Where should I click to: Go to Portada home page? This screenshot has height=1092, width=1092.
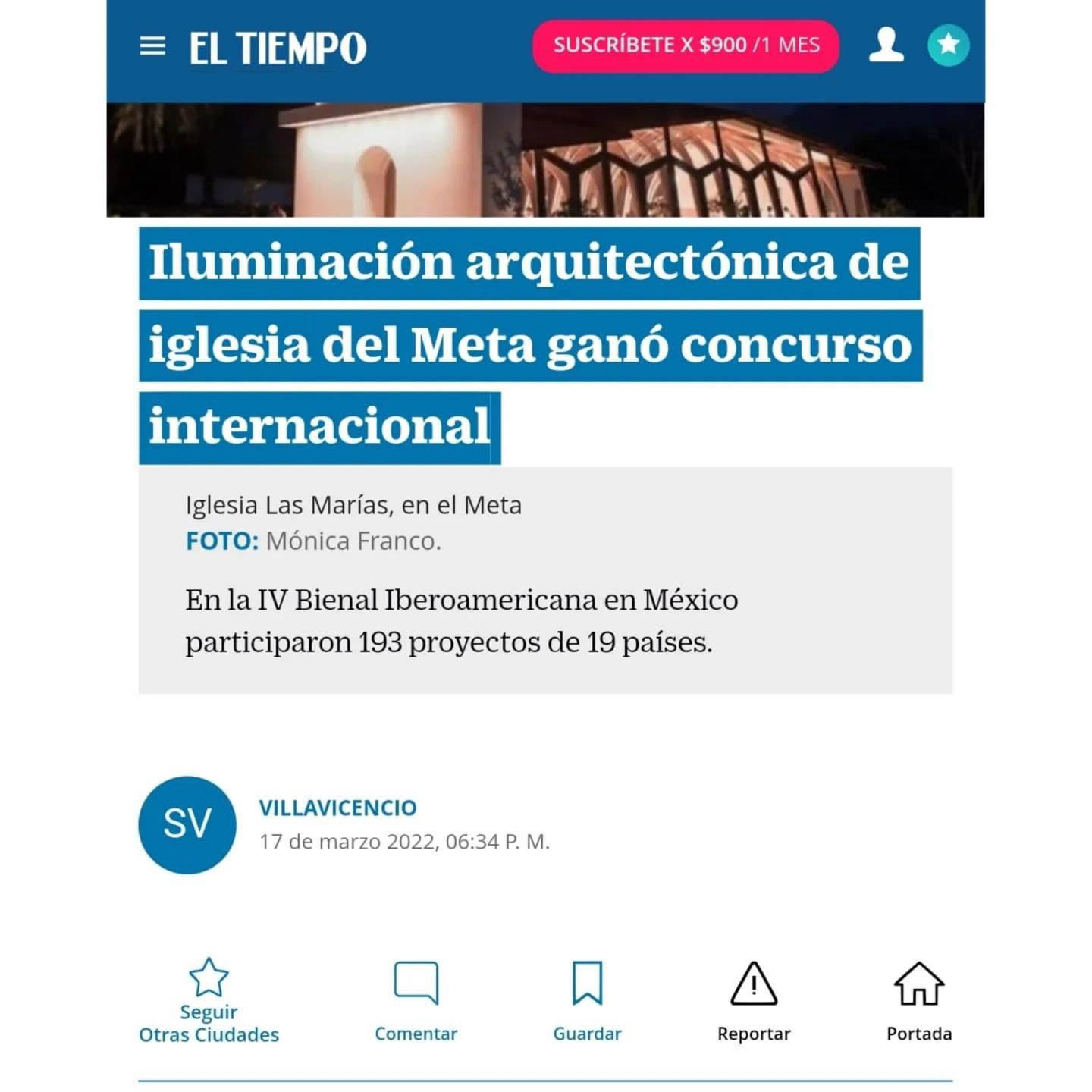[x=918, y=1001]
